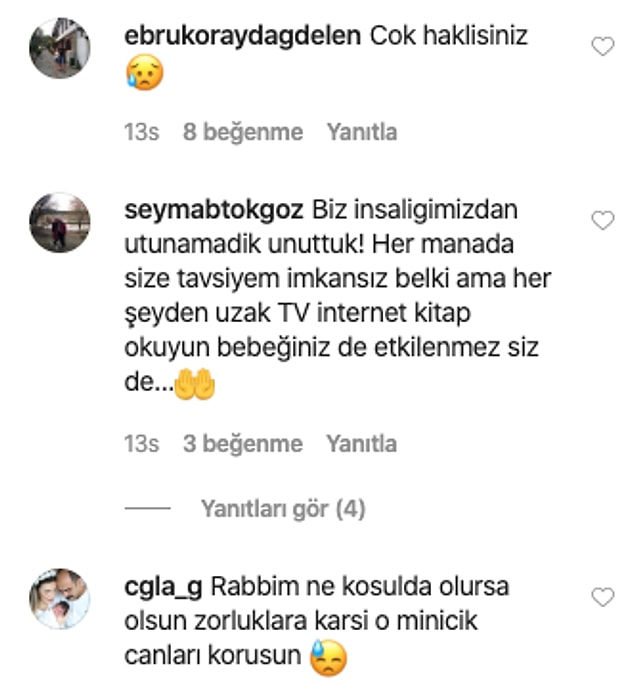Open ebrukoraydagdelen's profile picture

pos(60,48)
